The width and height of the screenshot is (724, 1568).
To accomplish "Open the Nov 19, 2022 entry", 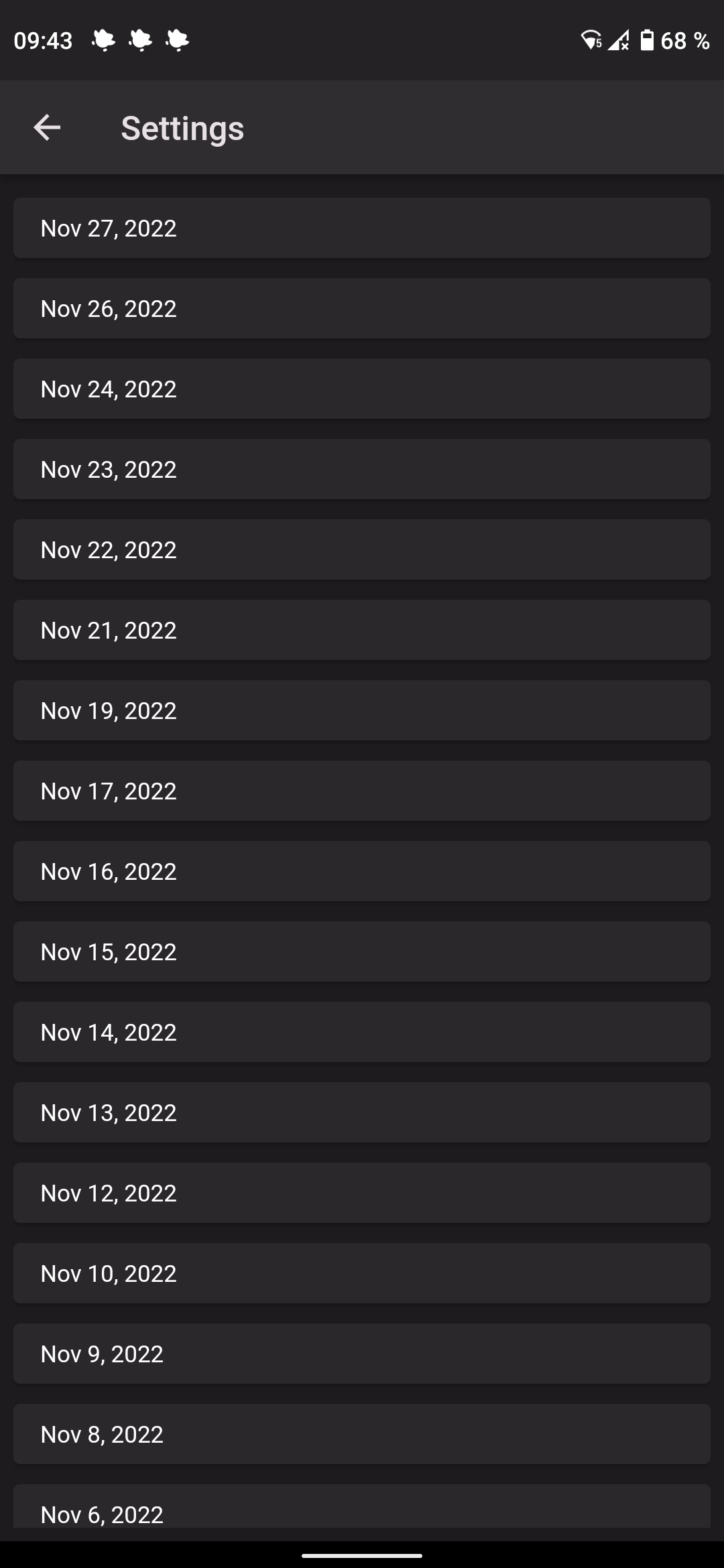I will coord(362,710).
